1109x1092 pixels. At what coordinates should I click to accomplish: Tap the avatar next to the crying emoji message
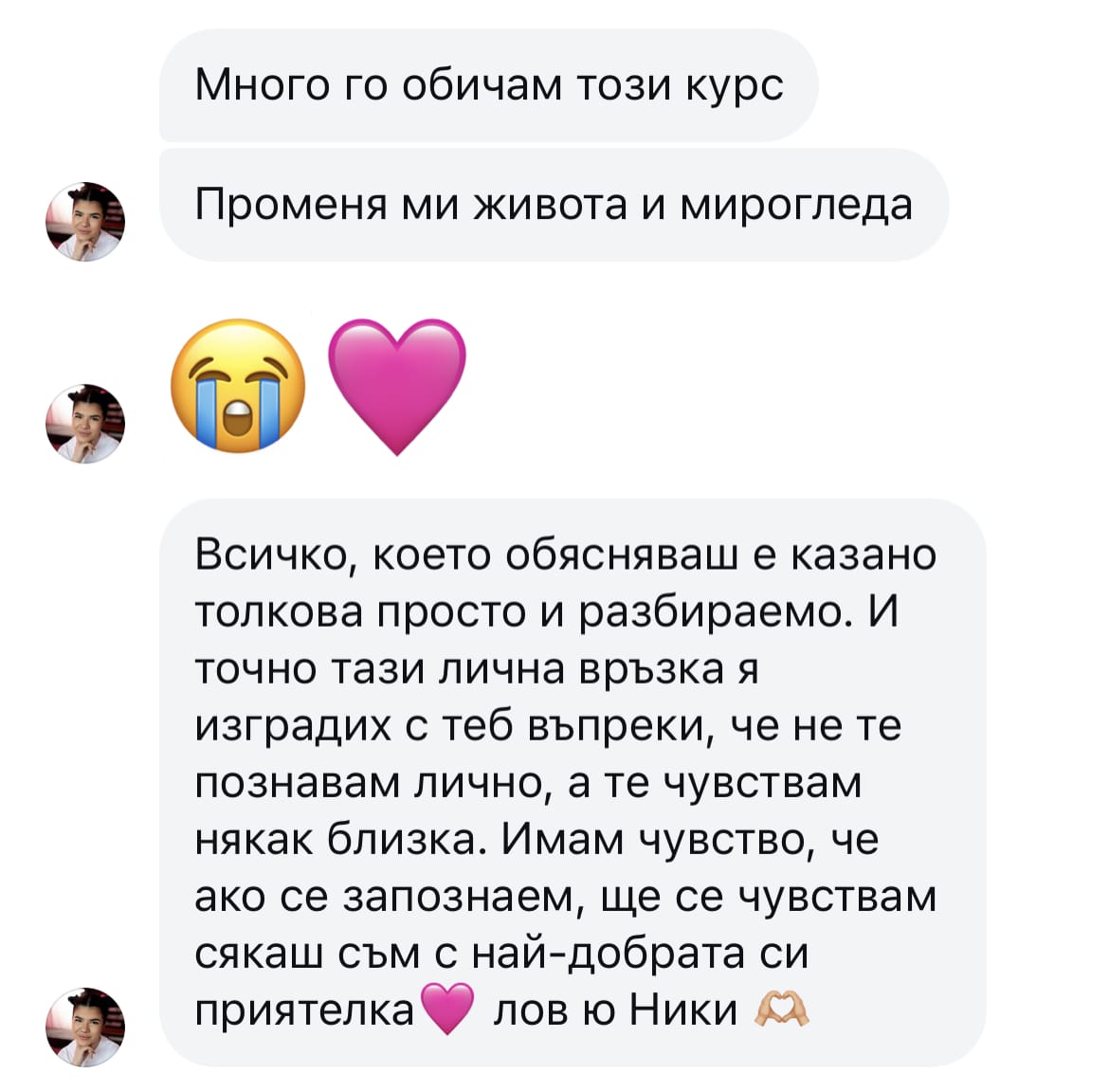pos(85,424)
